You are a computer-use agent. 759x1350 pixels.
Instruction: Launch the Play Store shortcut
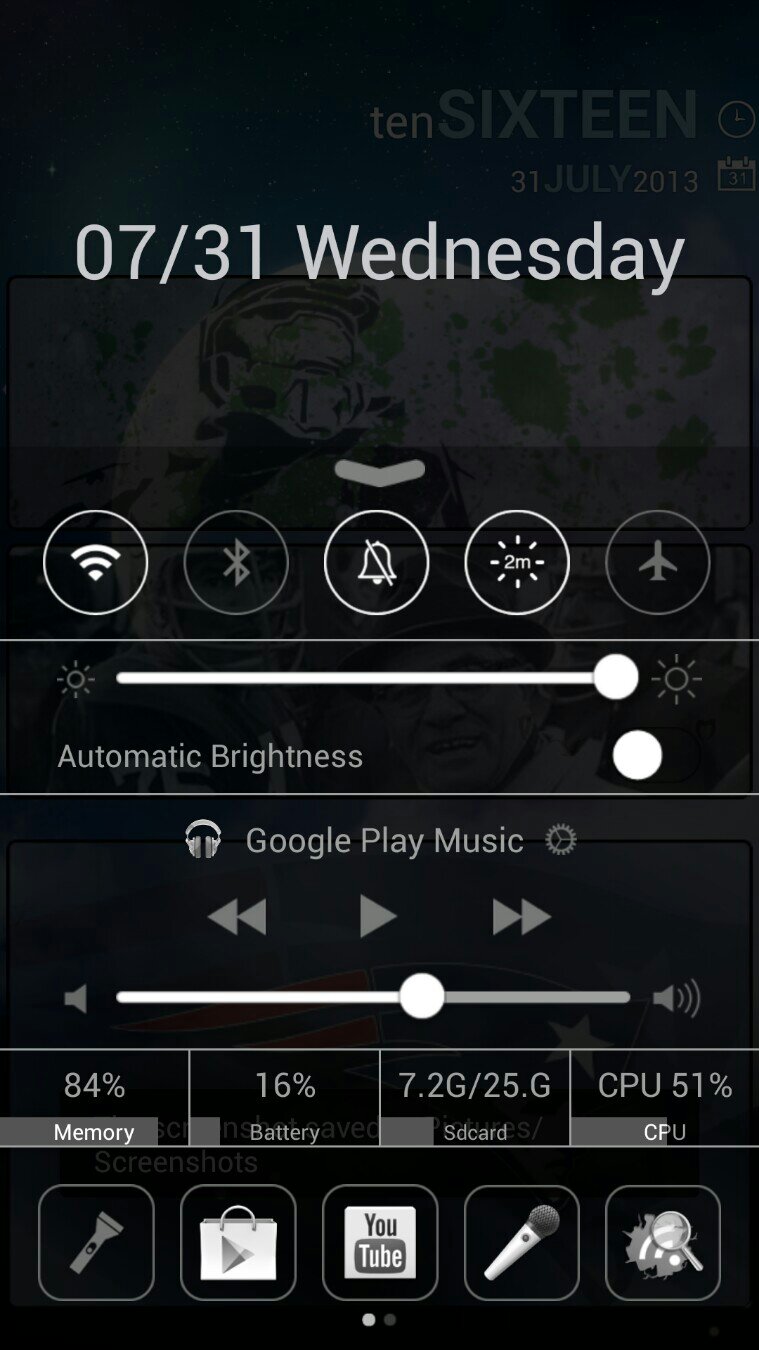[238, 1242]
